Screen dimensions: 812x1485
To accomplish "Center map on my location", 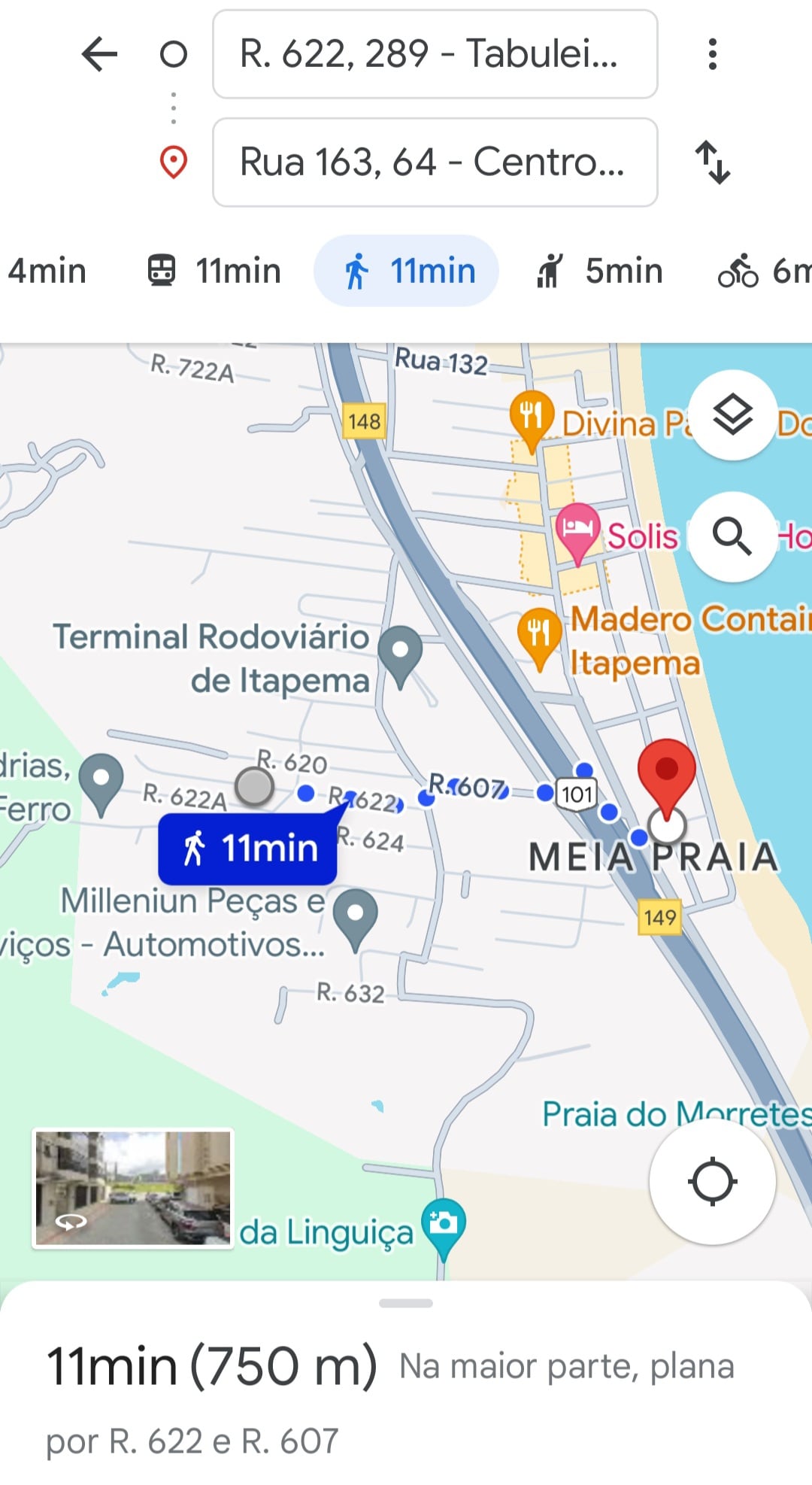I will (x=712, y=1182).
